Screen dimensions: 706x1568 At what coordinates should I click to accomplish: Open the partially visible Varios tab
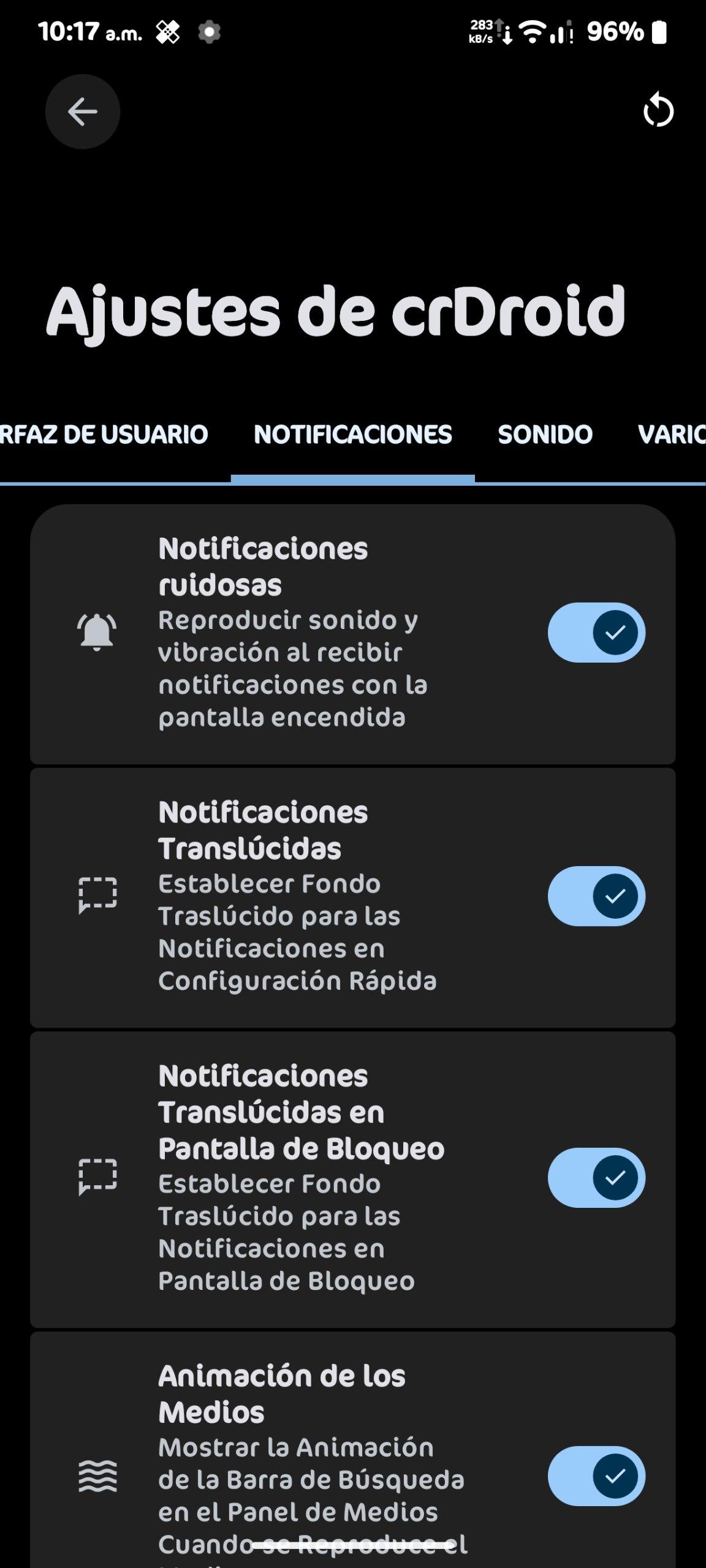pyautogui.click(x=671, y=434)
